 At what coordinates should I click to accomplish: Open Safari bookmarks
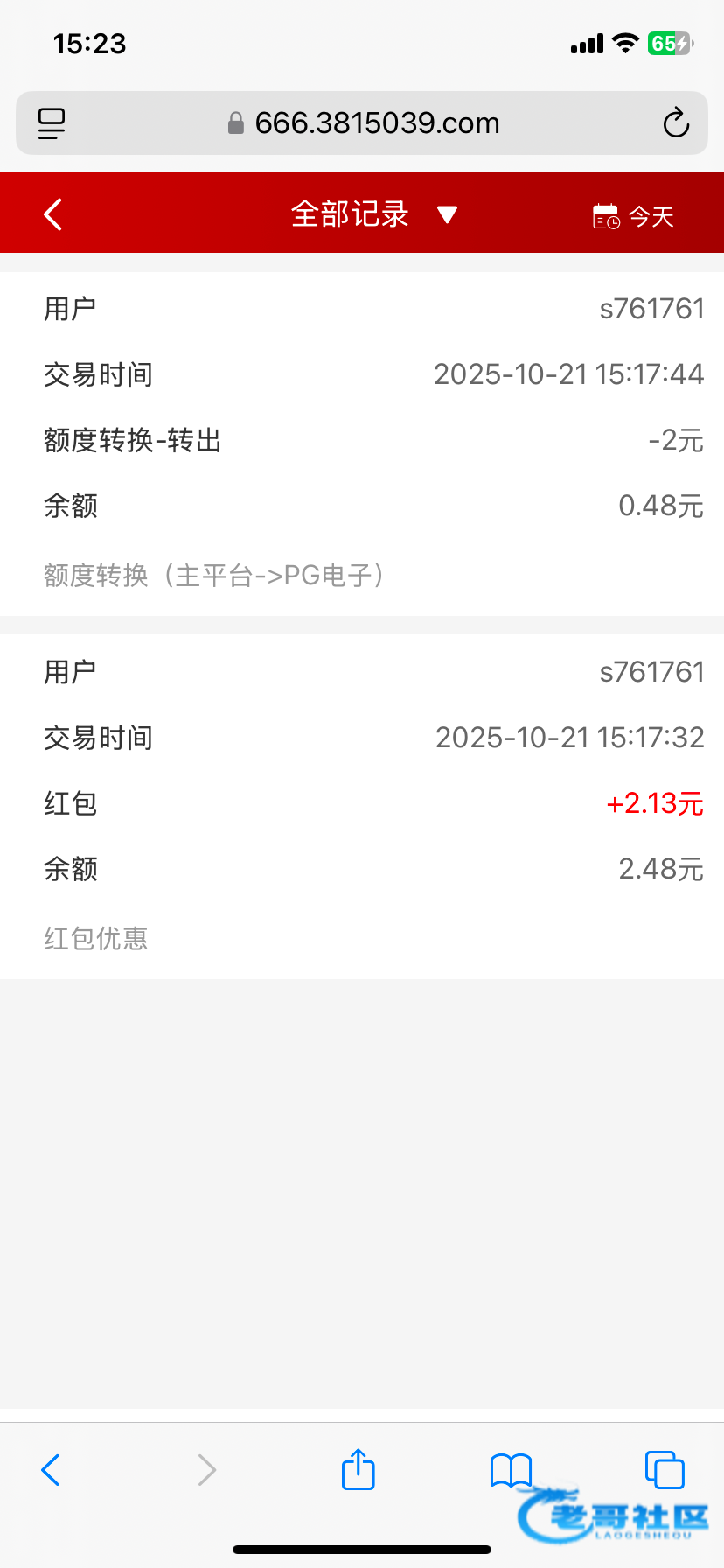coord(511,1470)
